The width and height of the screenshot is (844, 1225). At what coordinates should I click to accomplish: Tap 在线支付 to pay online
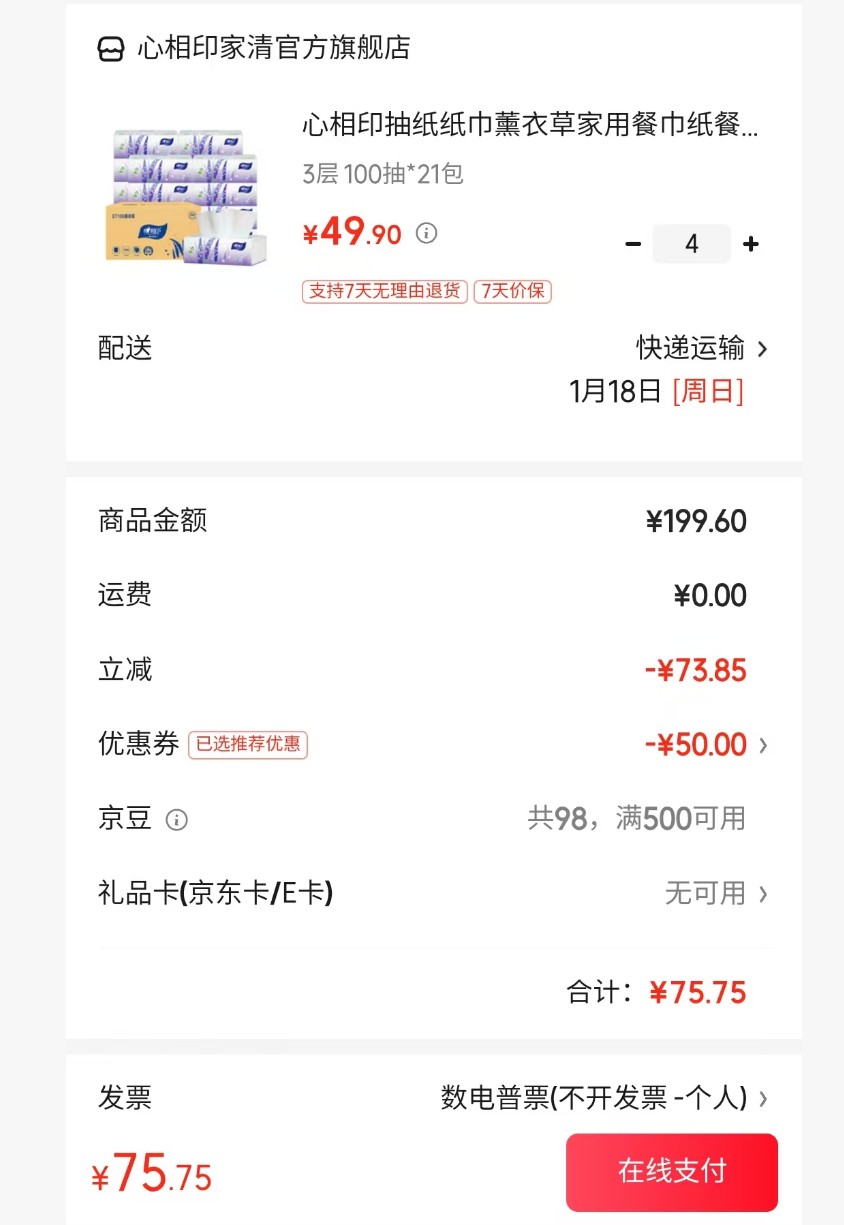click(671, 1172)
